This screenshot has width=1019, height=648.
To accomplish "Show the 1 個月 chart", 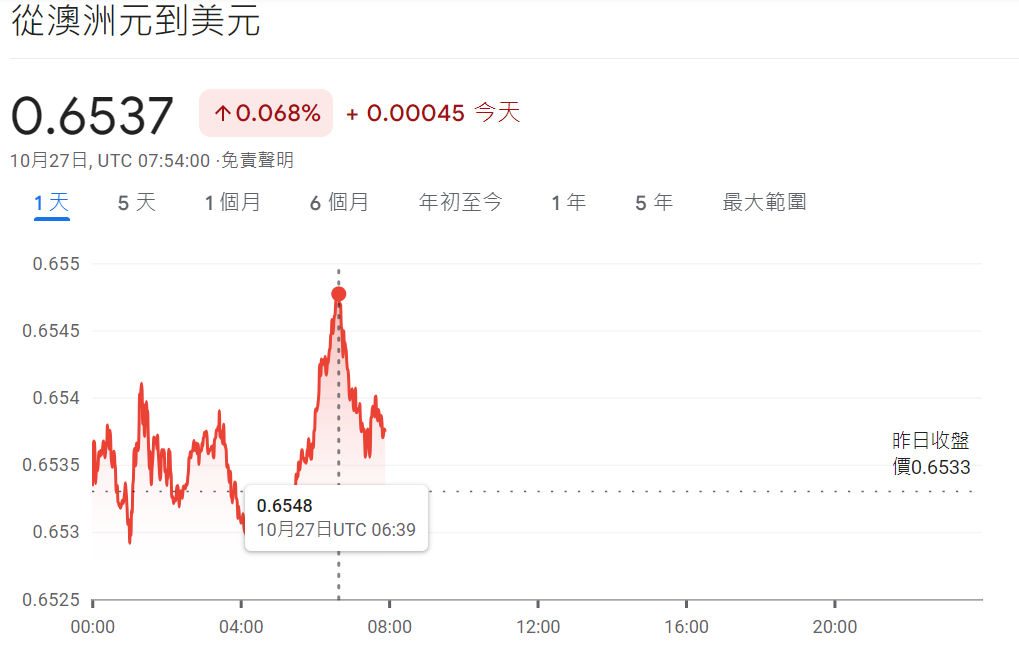I will pyautogui.click(x=232, y=203).
